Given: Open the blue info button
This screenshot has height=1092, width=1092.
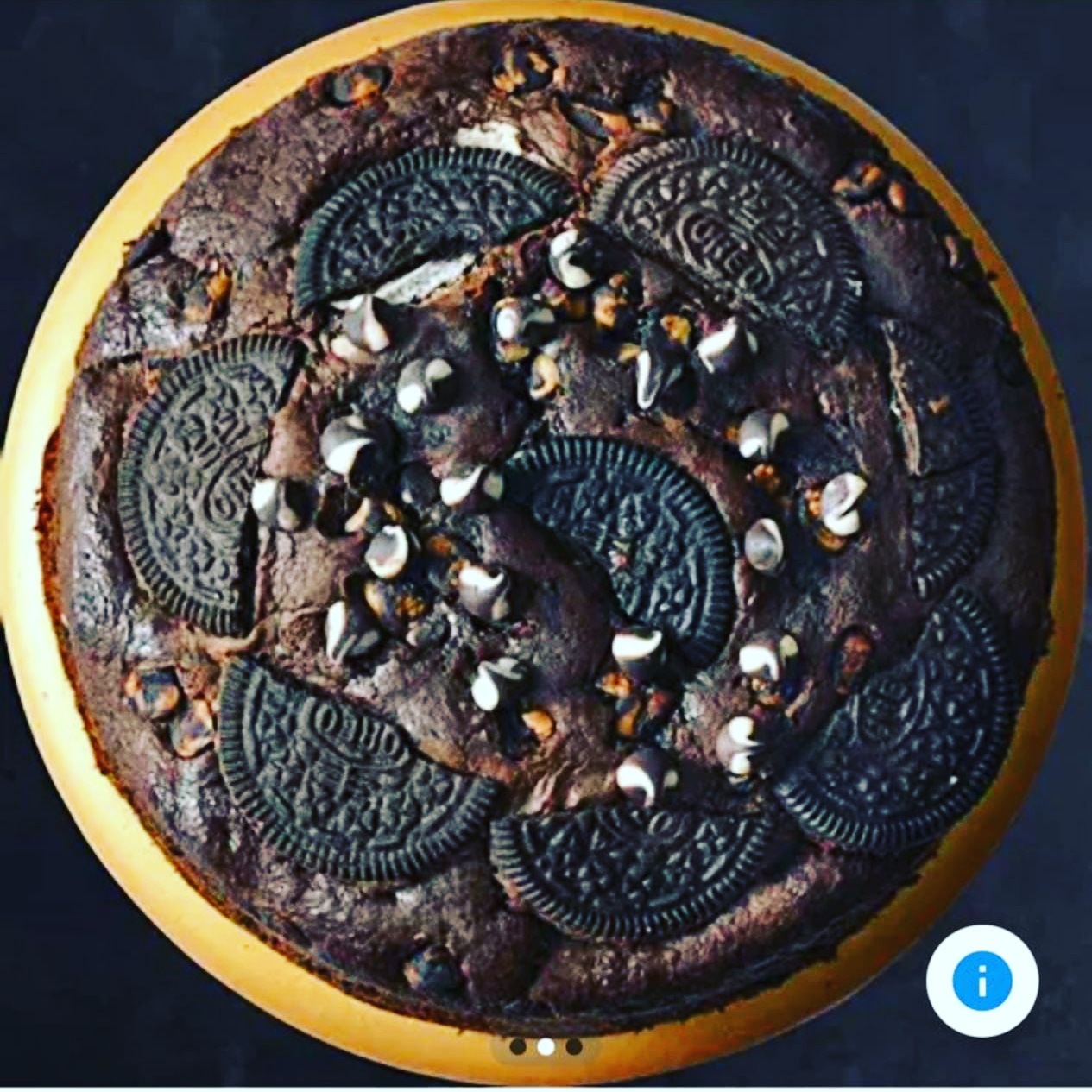Looking at the screenshot, I should 982,981.
